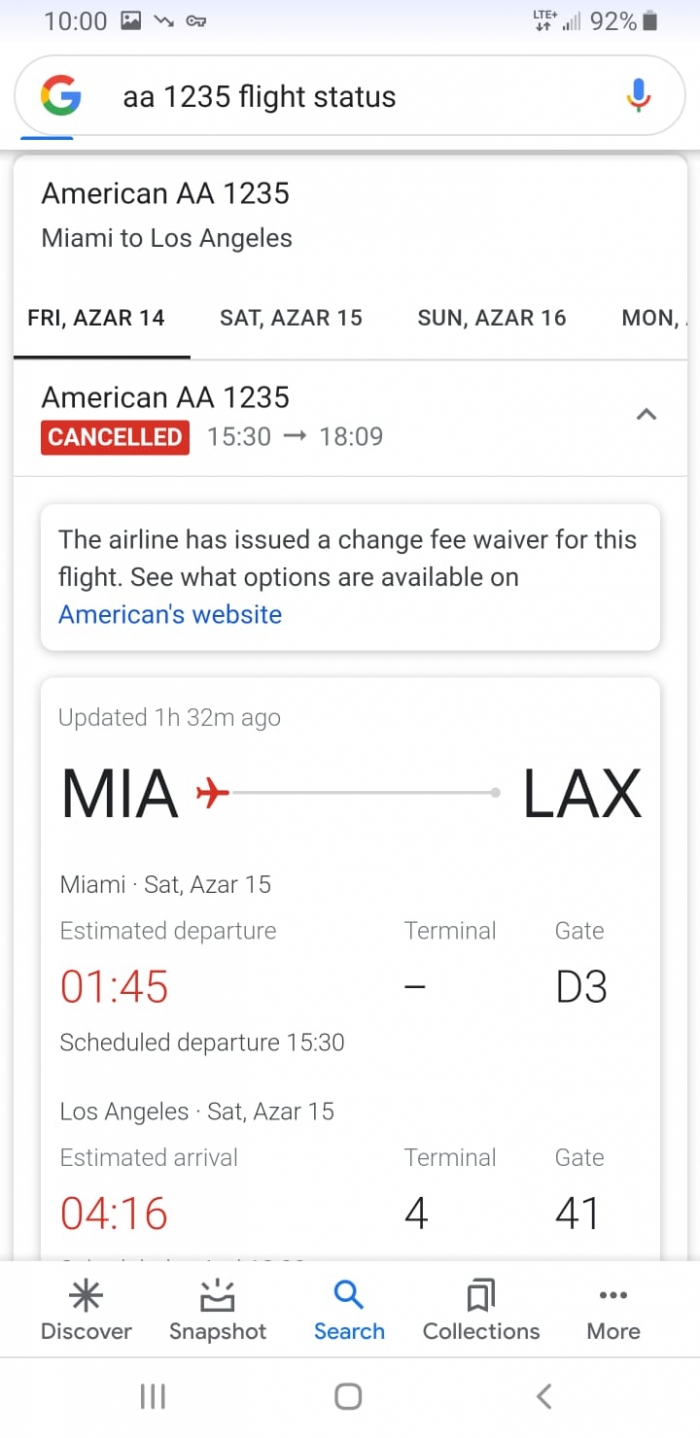The image size is (700, 1438).
Task: Open the More menu tab
Action: click(x=613, y=1311)
